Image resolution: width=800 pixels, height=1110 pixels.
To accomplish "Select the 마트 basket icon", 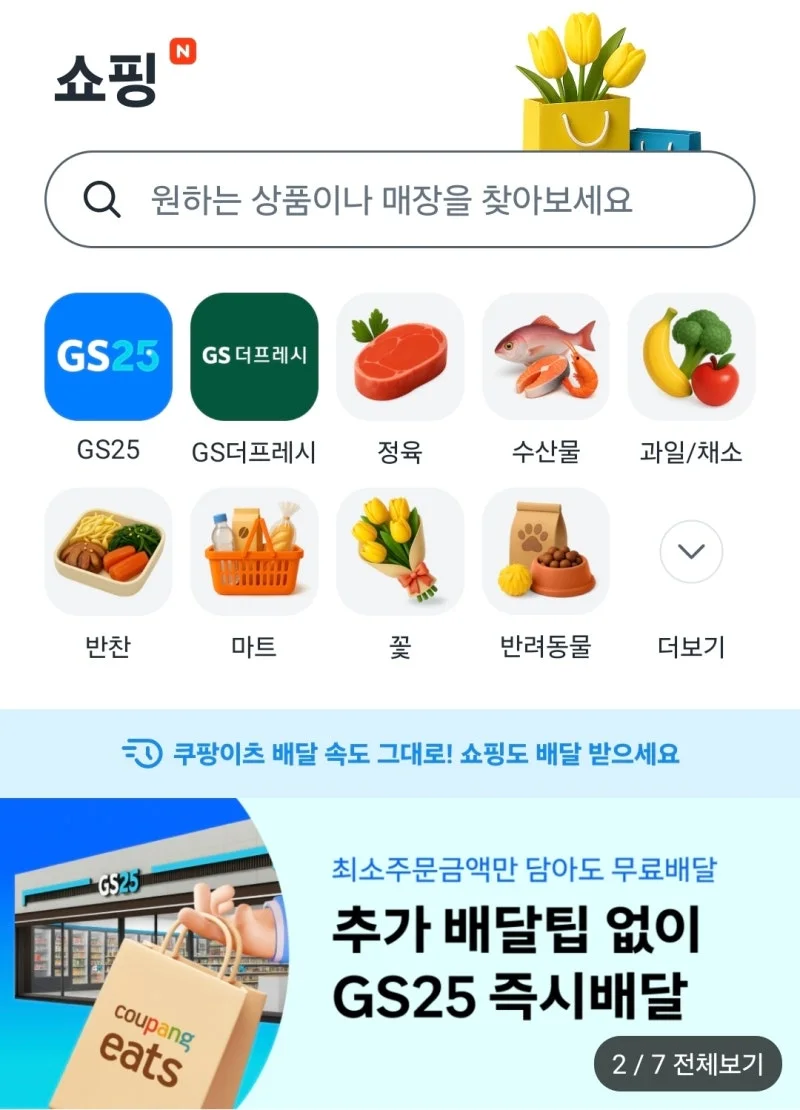I will 253,551.
